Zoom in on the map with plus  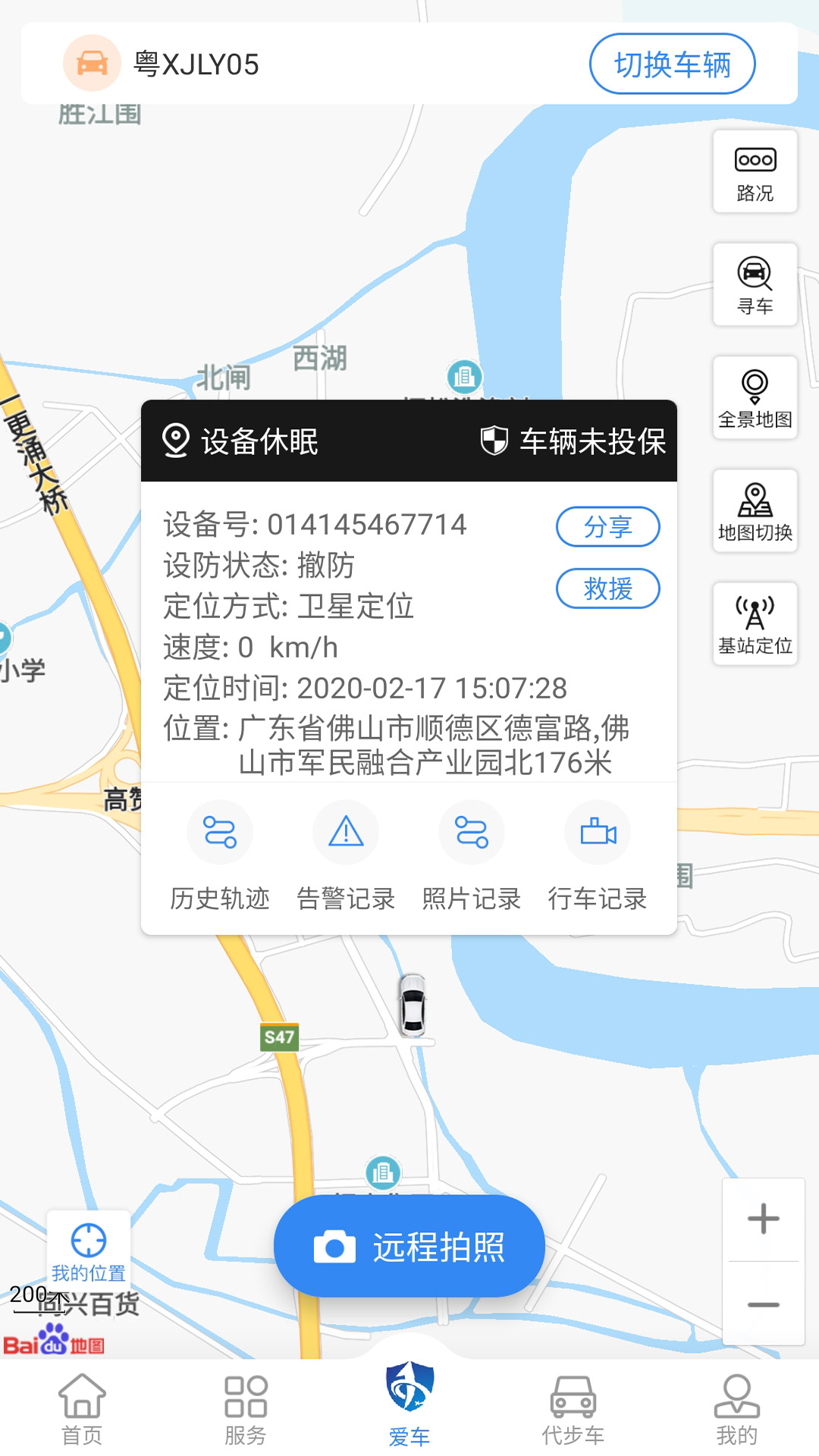click(x=763, y=1219)
